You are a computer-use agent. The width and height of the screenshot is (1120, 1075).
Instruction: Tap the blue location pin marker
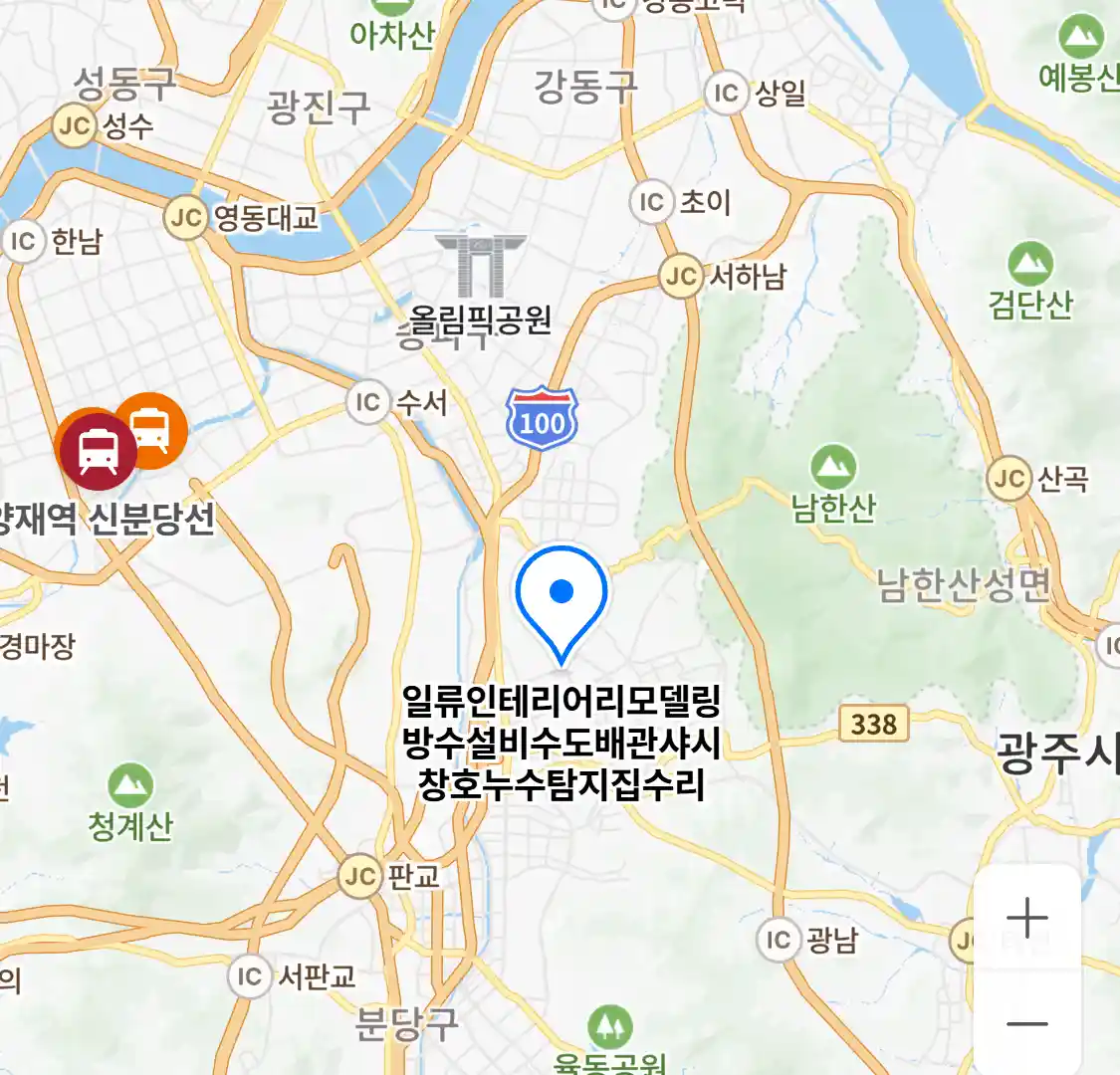click(x=561, y=595)
